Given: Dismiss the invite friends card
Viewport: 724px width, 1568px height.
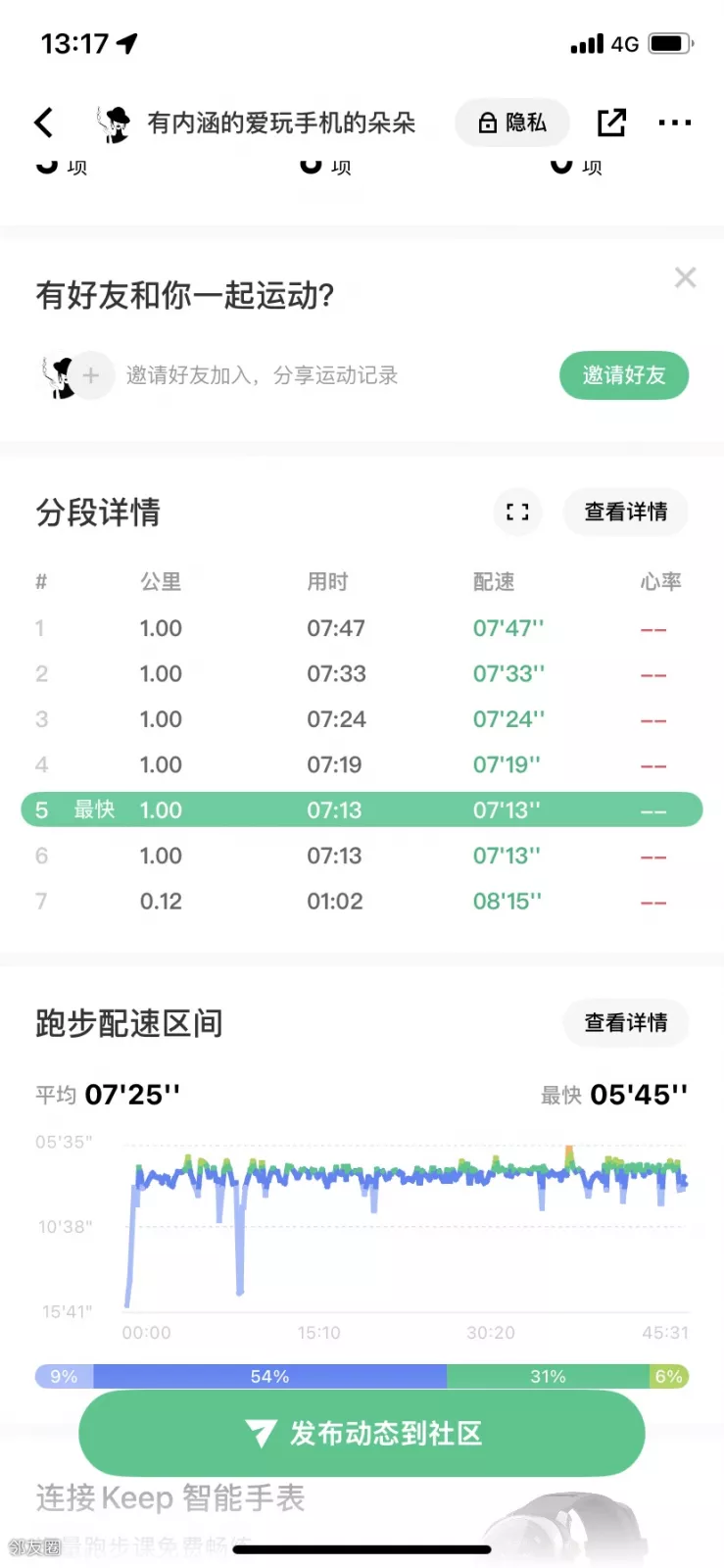Looking at the screenshot, I should tap(685, 278).
